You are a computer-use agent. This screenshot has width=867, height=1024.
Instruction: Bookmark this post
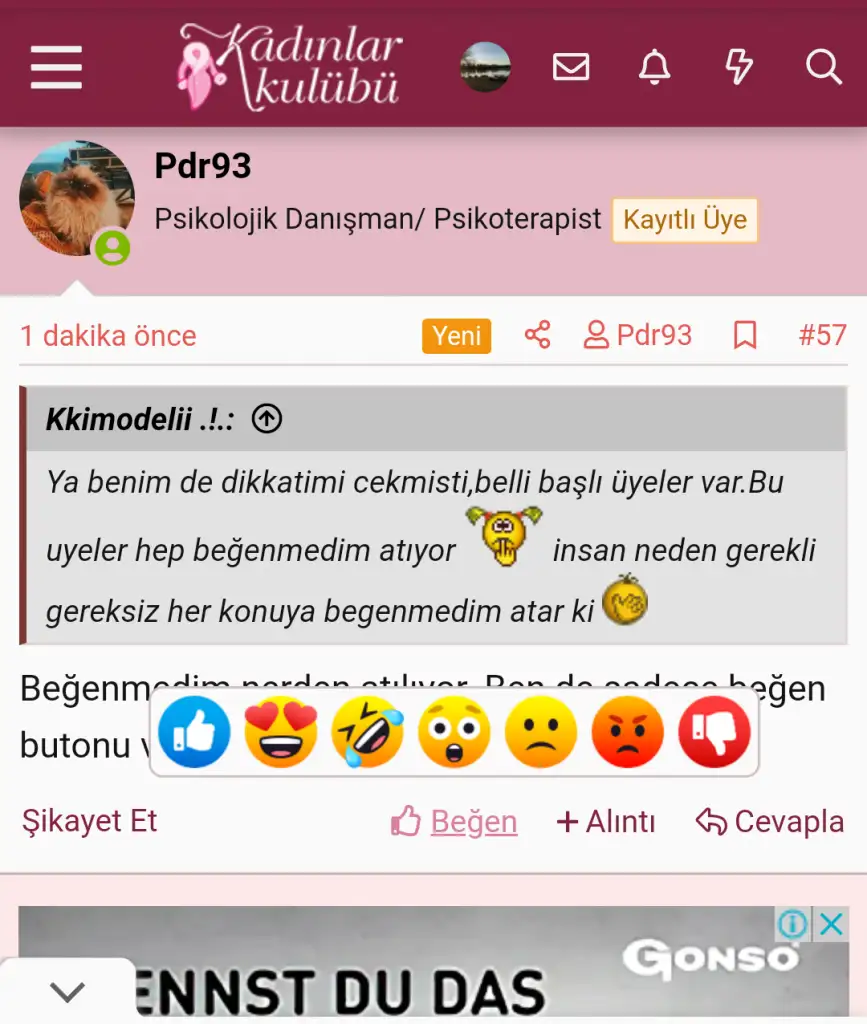(745, 335)
